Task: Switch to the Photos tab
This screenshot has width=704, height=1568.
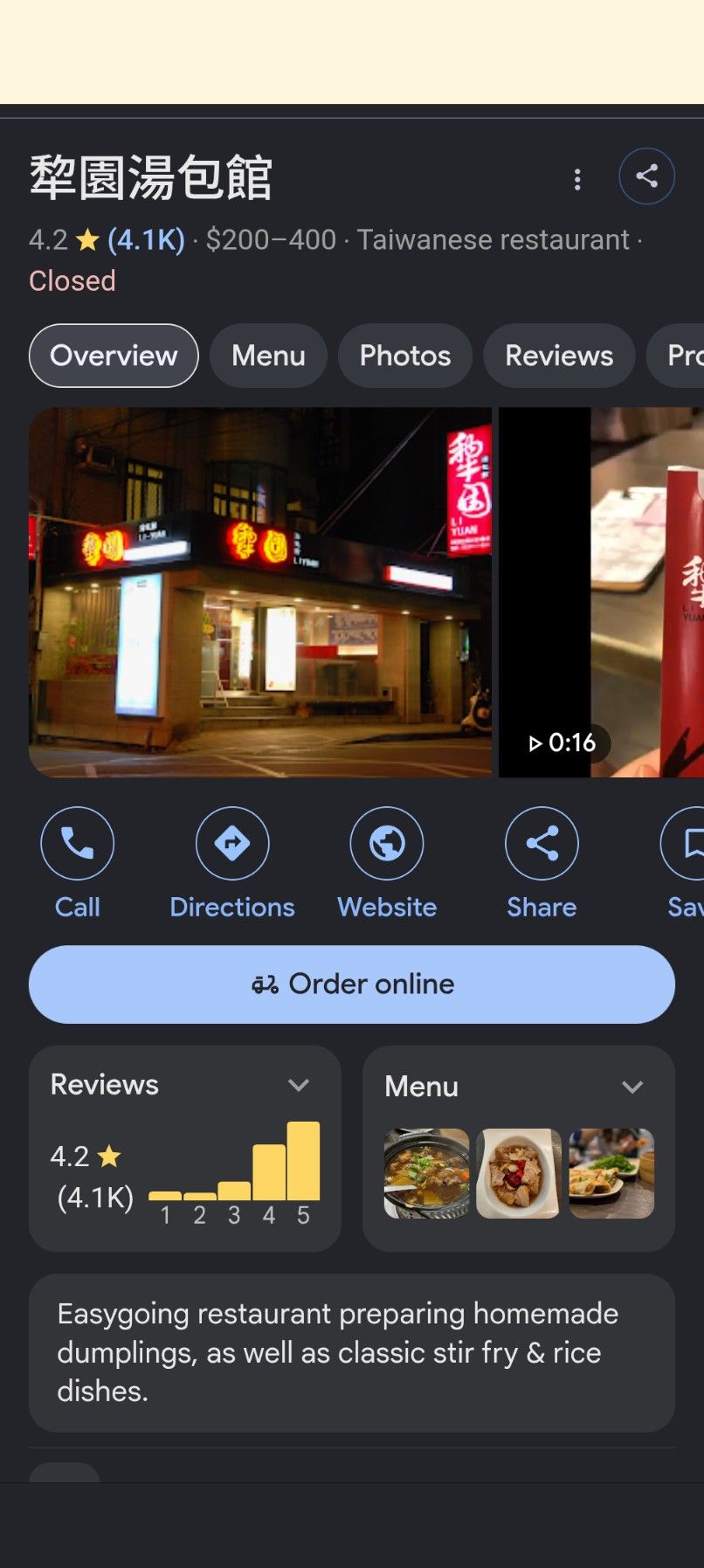Action: pyautogui.click(x=405, y=356)
